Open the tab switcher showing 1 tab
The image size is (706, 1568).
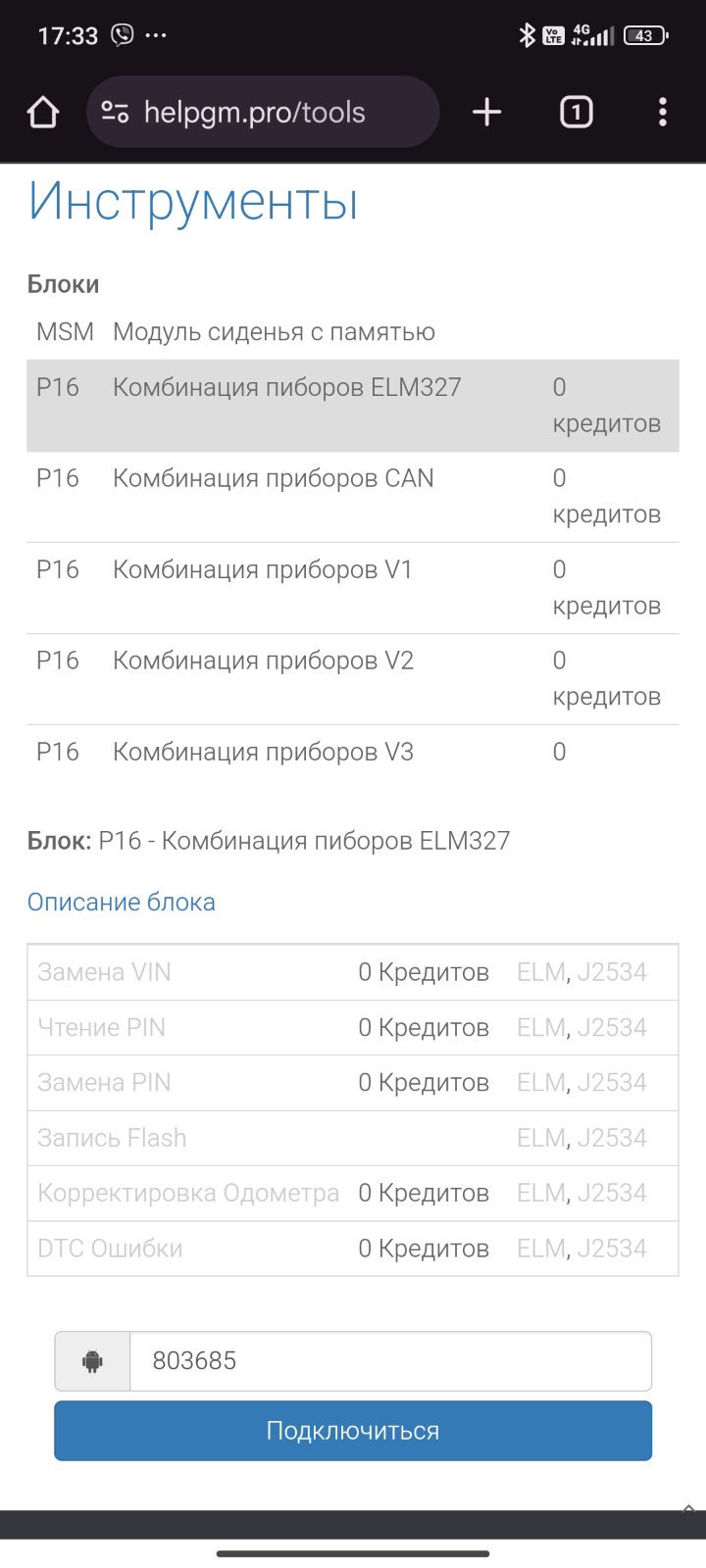(576, 113)
